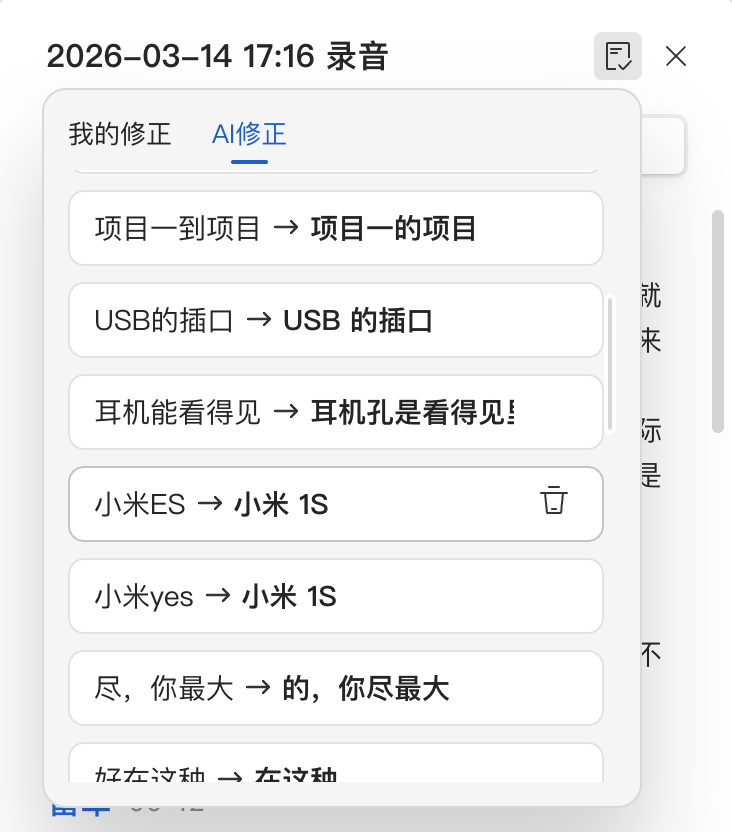Select the 项目一到项目 correction entry
Image resolution: width=732 pixels, height=832 pixels.
tap(336, 228)
